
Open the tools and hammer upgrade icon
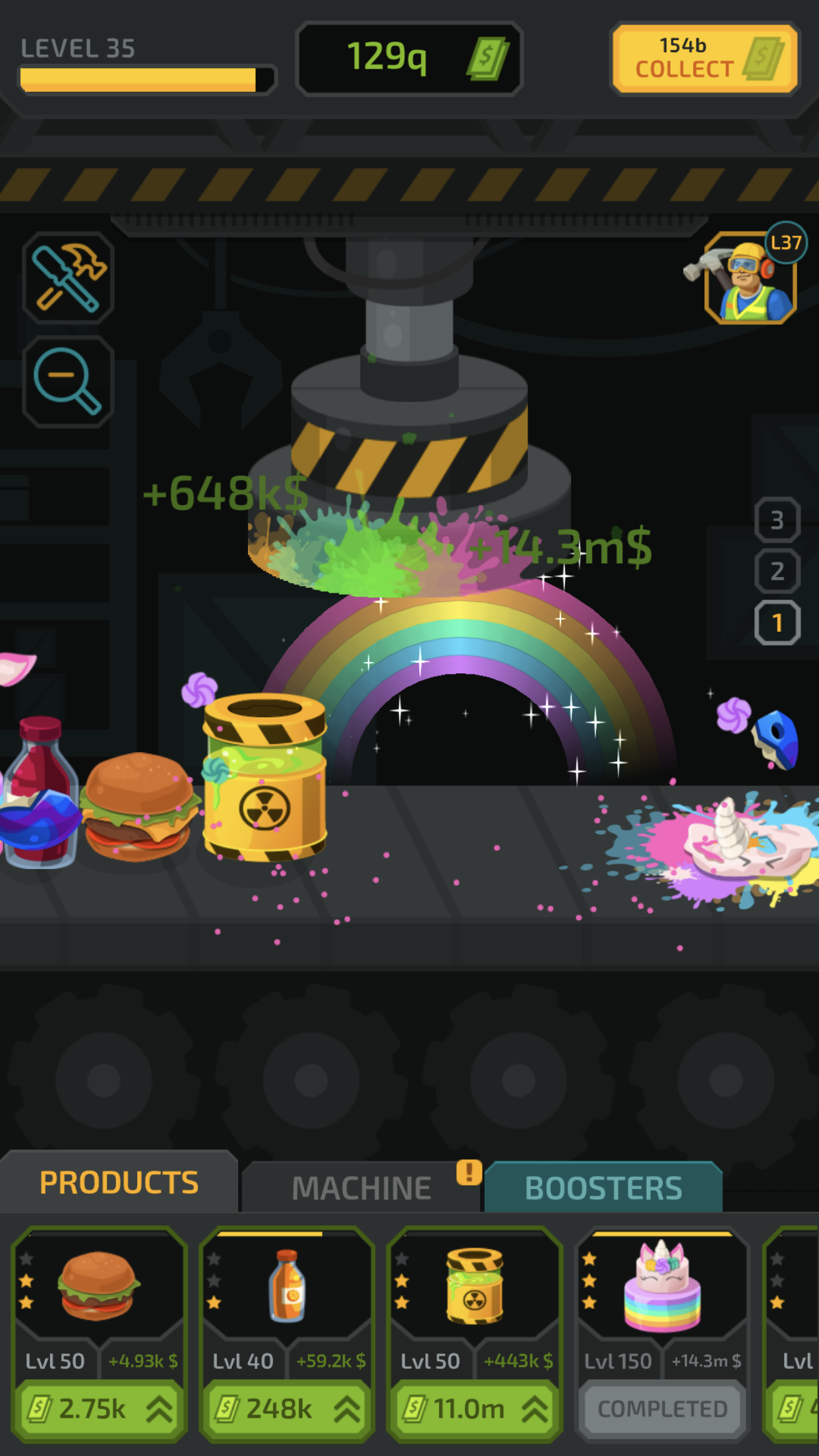pos(69,278)
